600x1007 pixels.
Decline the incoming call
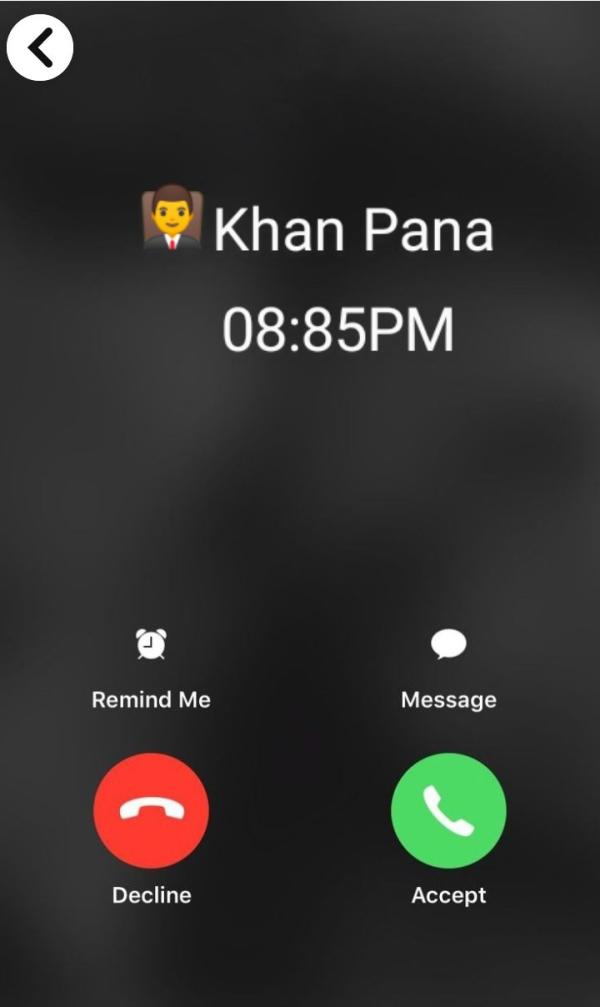pos(151,810)
